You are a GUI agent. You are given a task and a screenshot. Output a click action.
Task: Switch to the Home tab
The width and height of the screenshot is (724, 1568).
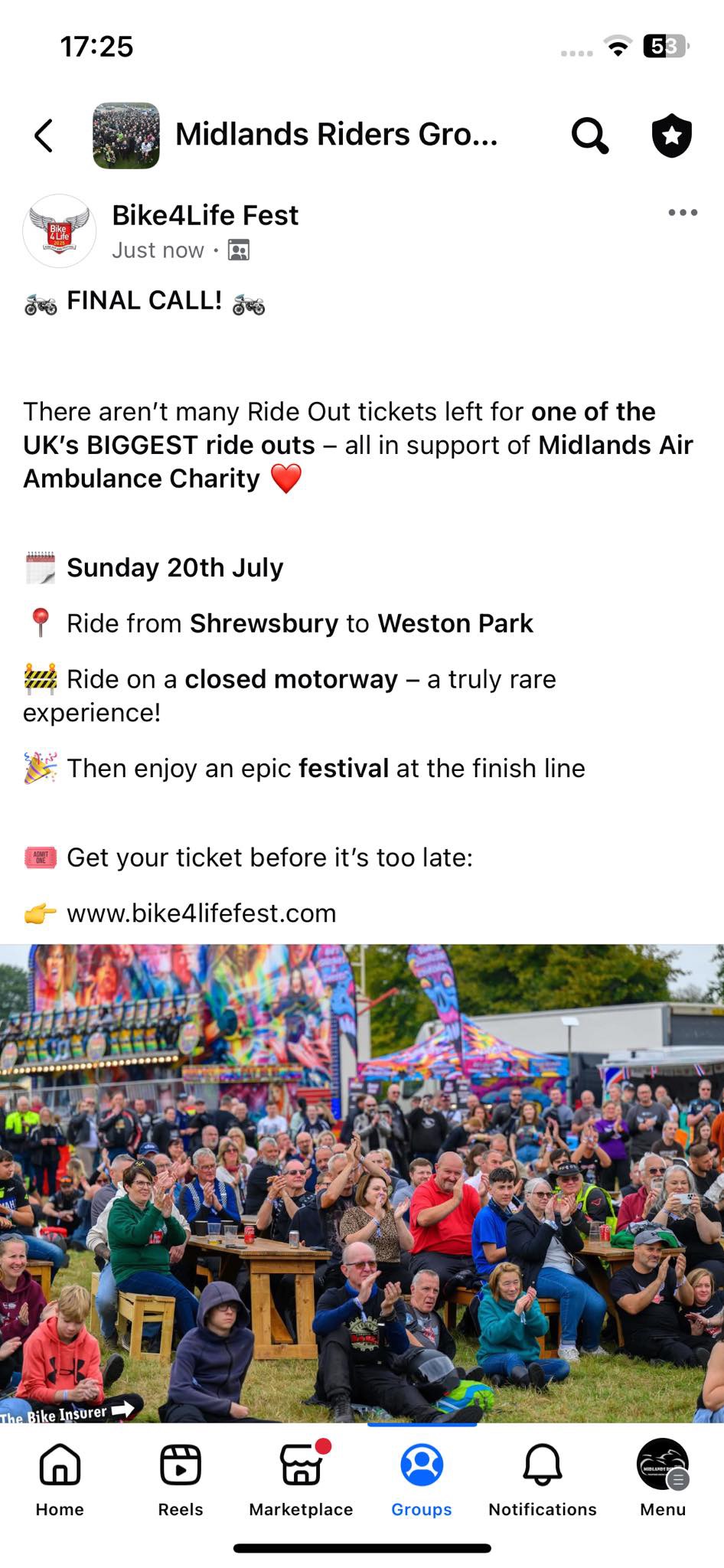(x=60, y=1478)
